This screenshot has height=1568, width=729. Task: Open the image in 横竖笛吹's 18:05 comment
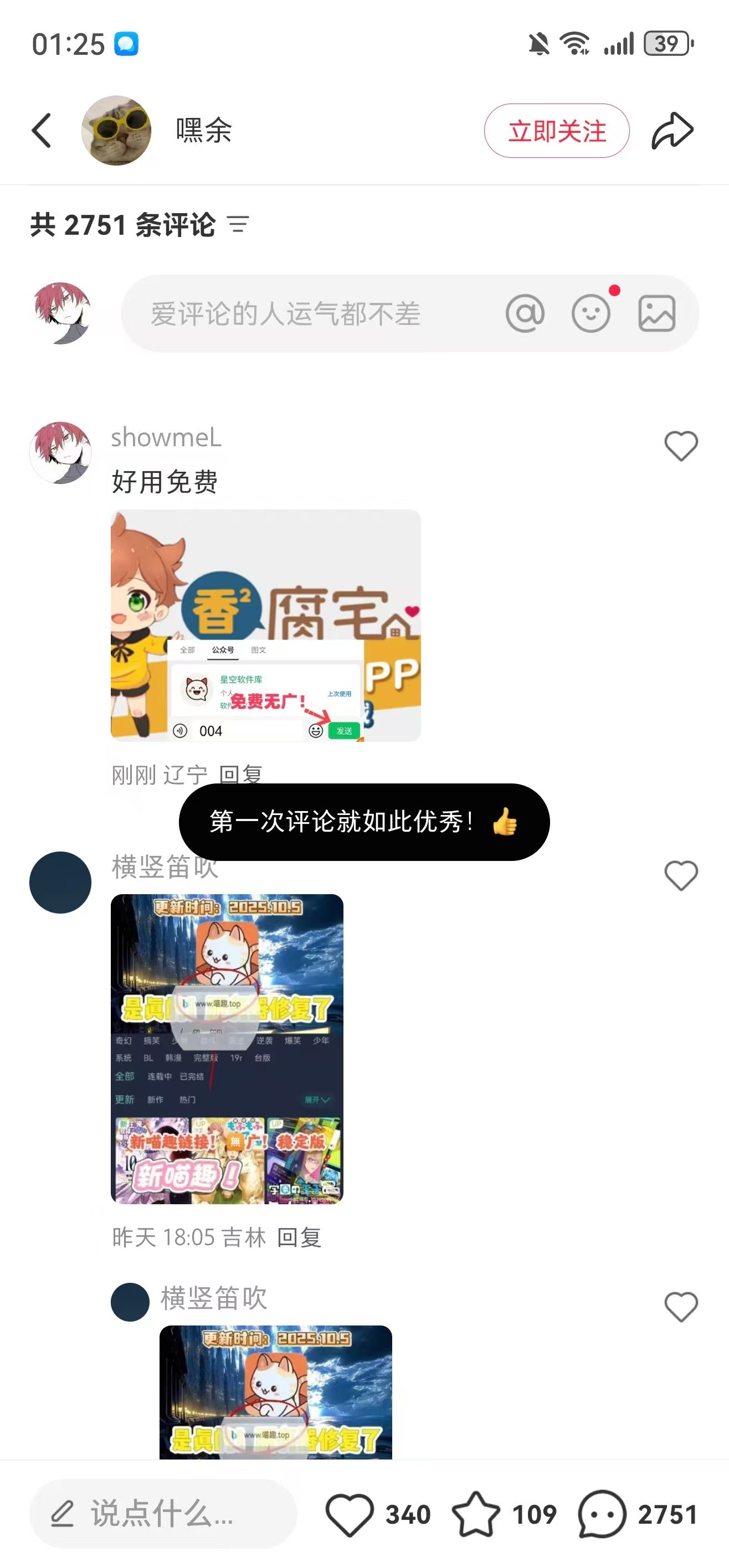(x=227, y=1048)
